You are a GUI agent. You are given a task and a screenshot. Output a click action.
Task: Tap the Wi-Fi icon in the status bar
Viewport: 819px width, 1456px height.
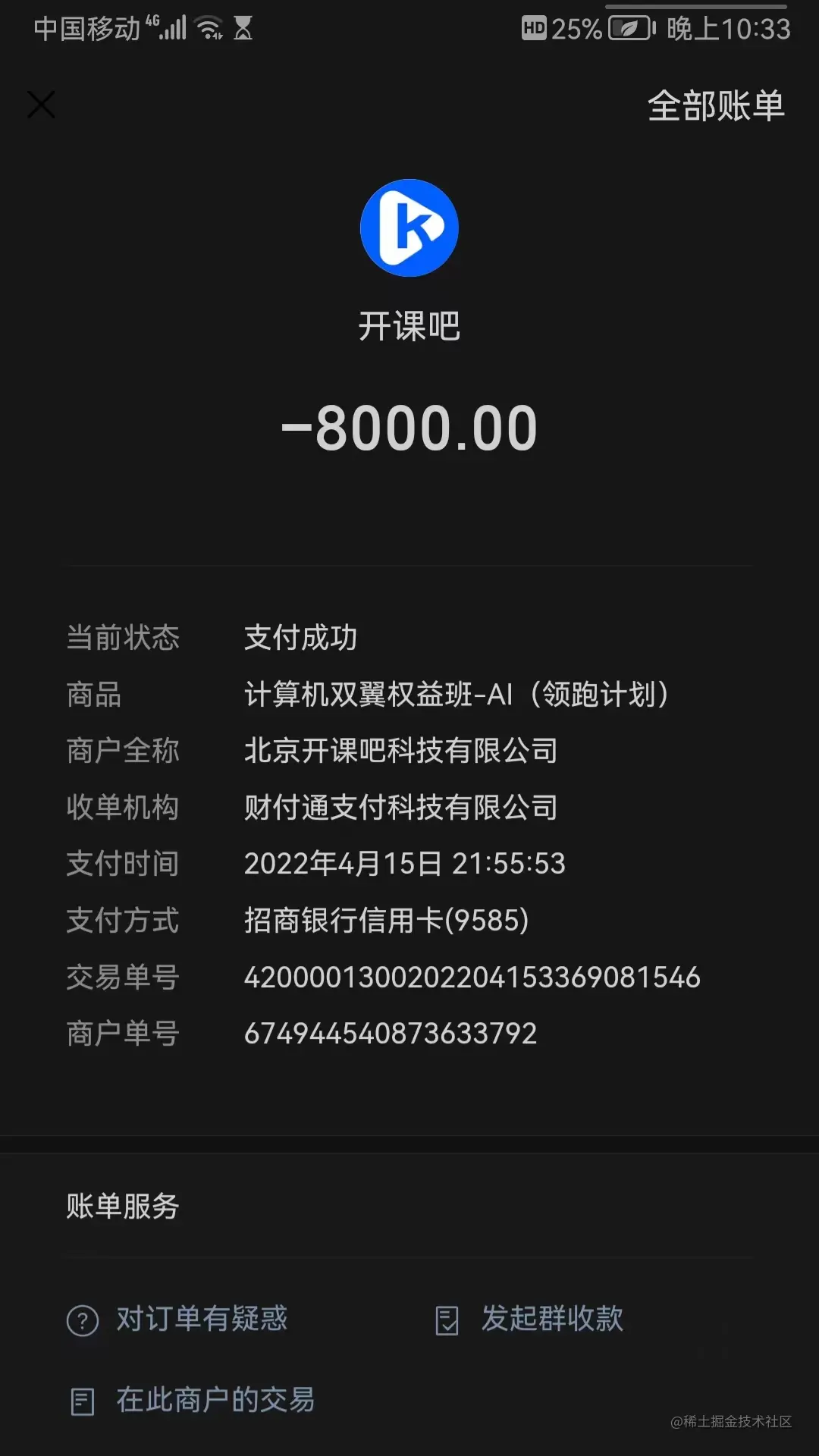pos(207,27)
